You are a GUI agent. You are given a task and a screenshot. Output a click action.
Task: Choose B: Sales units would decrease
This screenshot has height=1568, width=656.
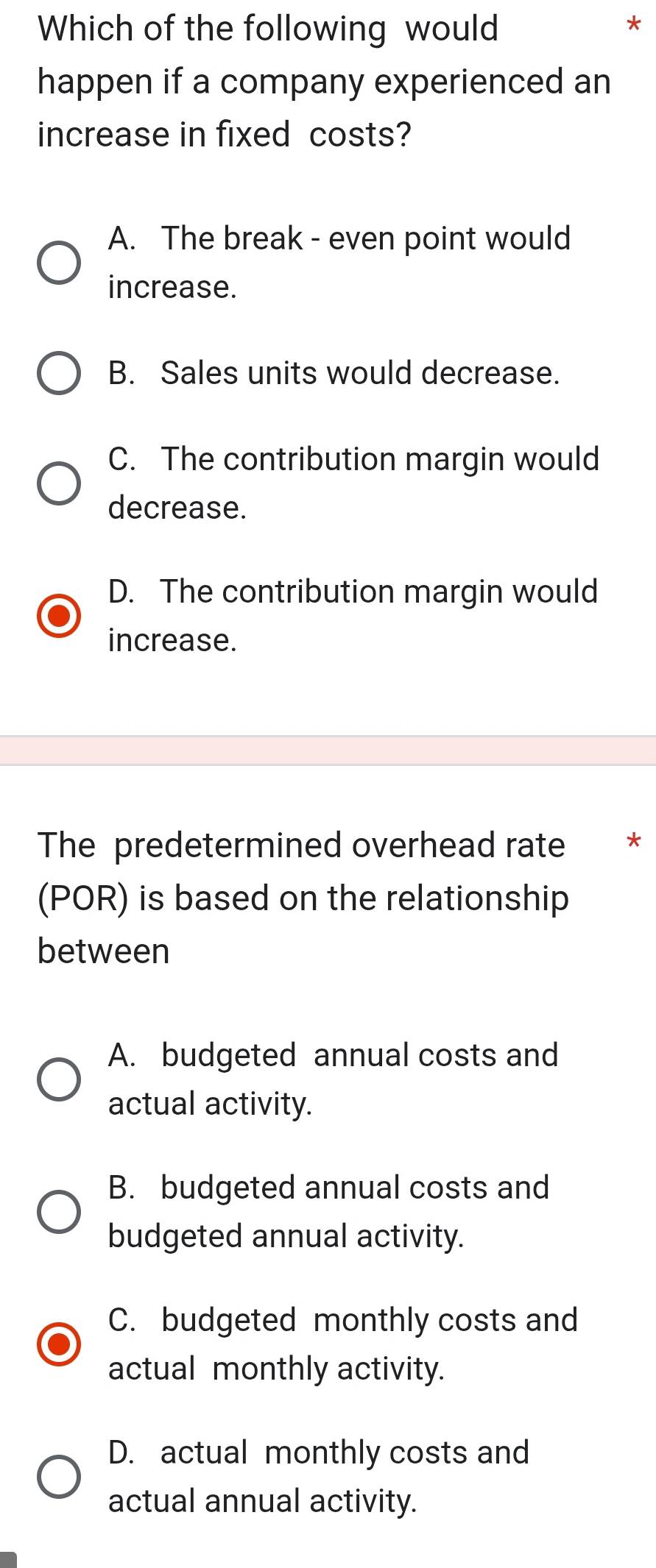click(x=59, y=374)
